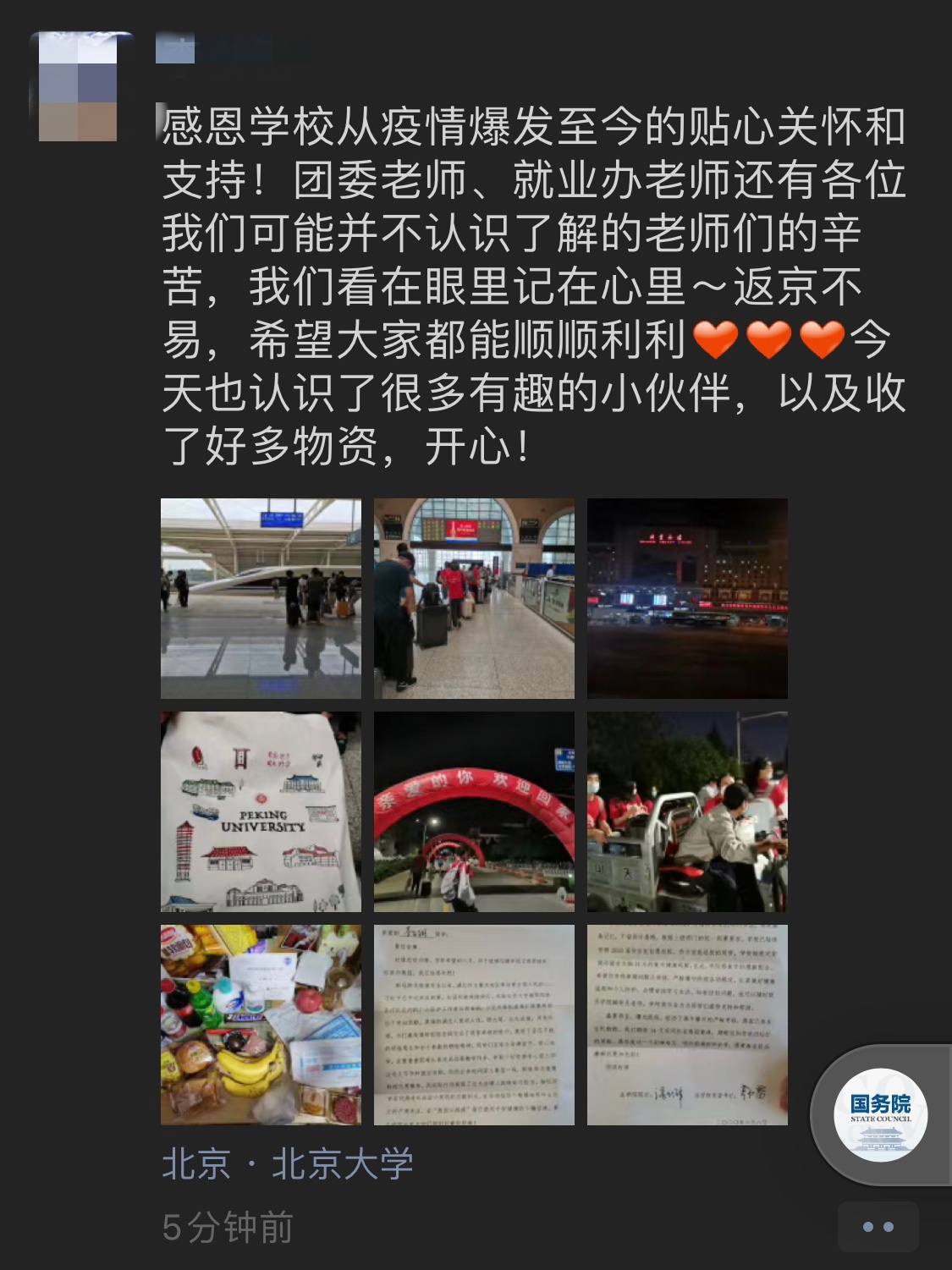This screenshot has height=1270, width=952.
Task: Open the high-speed train platform photo
Action: point(261,598)
